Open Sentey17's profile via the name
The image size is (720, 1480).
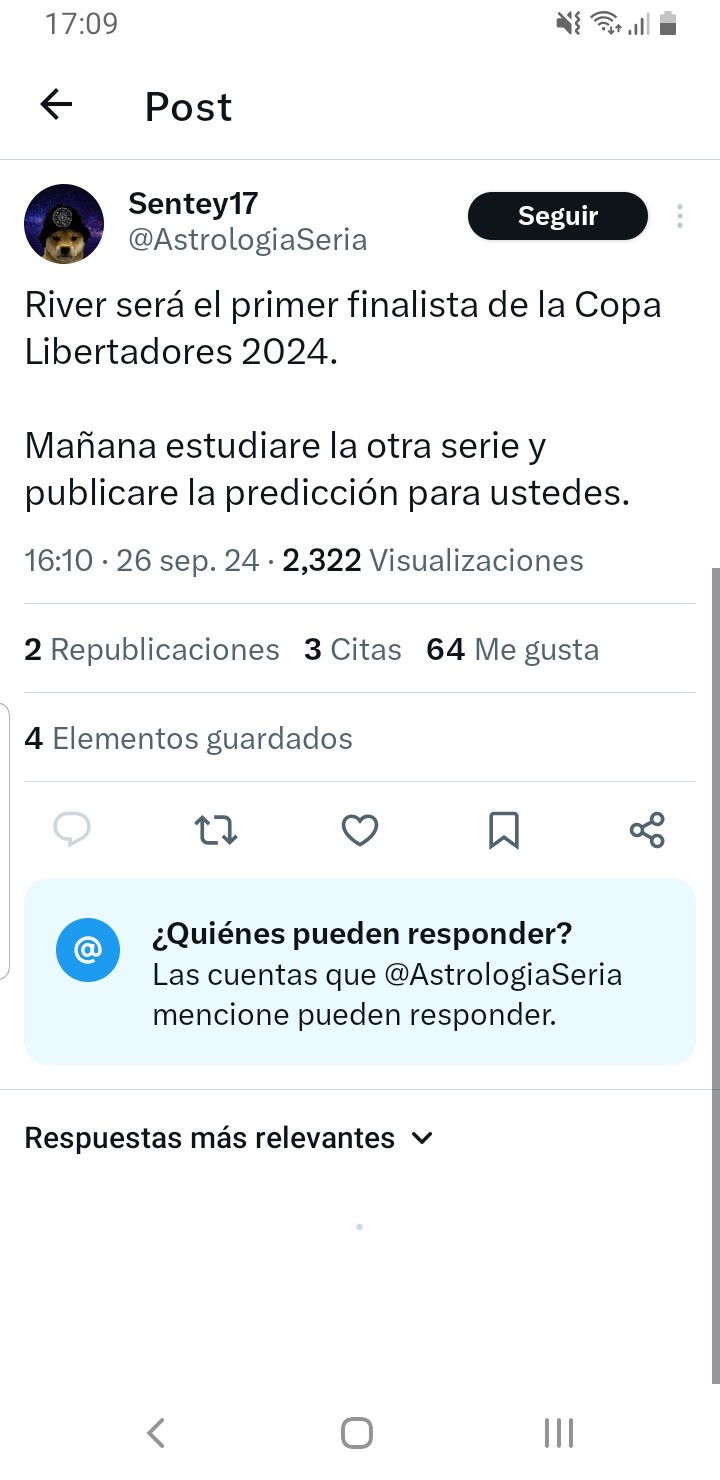(193, 204)
